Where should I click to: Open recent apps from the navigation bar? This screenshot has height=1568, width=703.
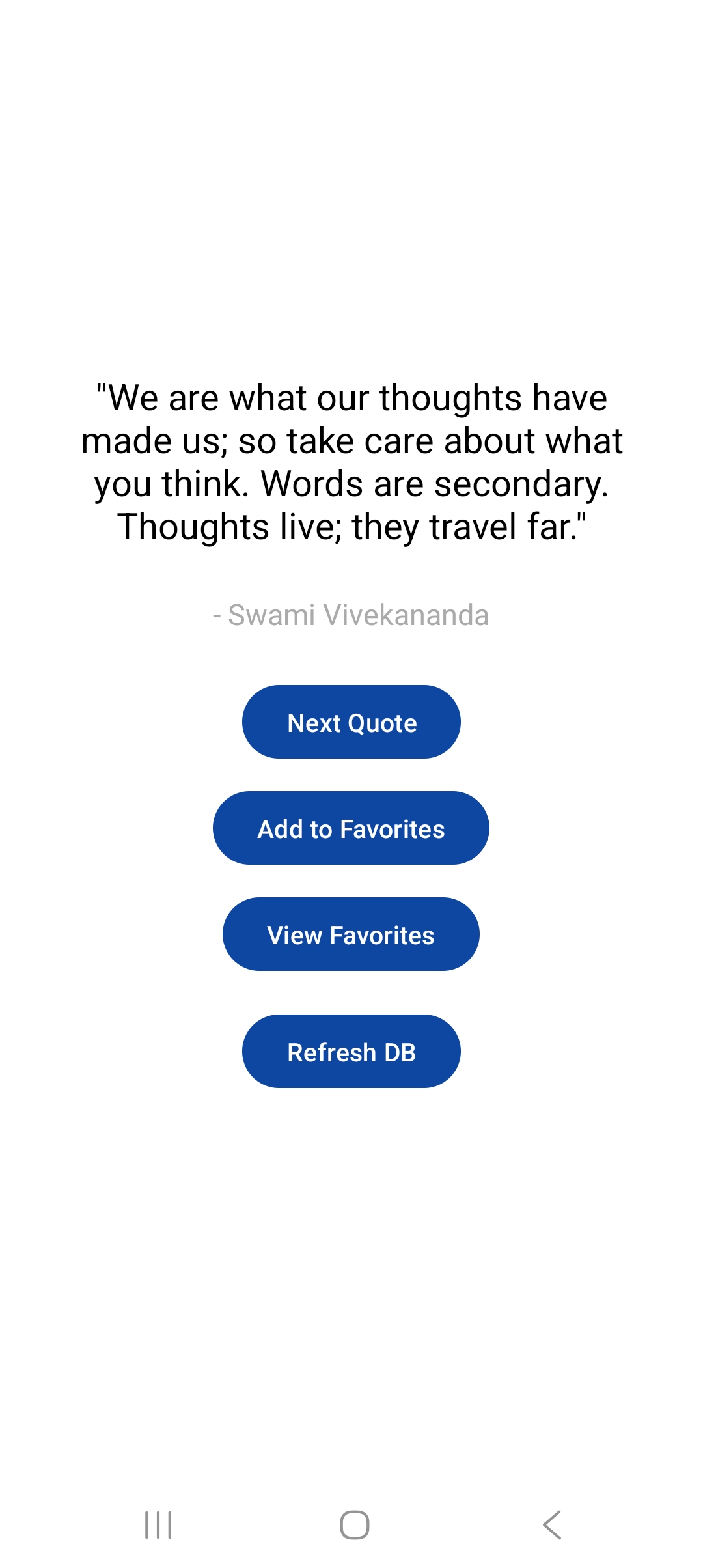(158, 1525)
